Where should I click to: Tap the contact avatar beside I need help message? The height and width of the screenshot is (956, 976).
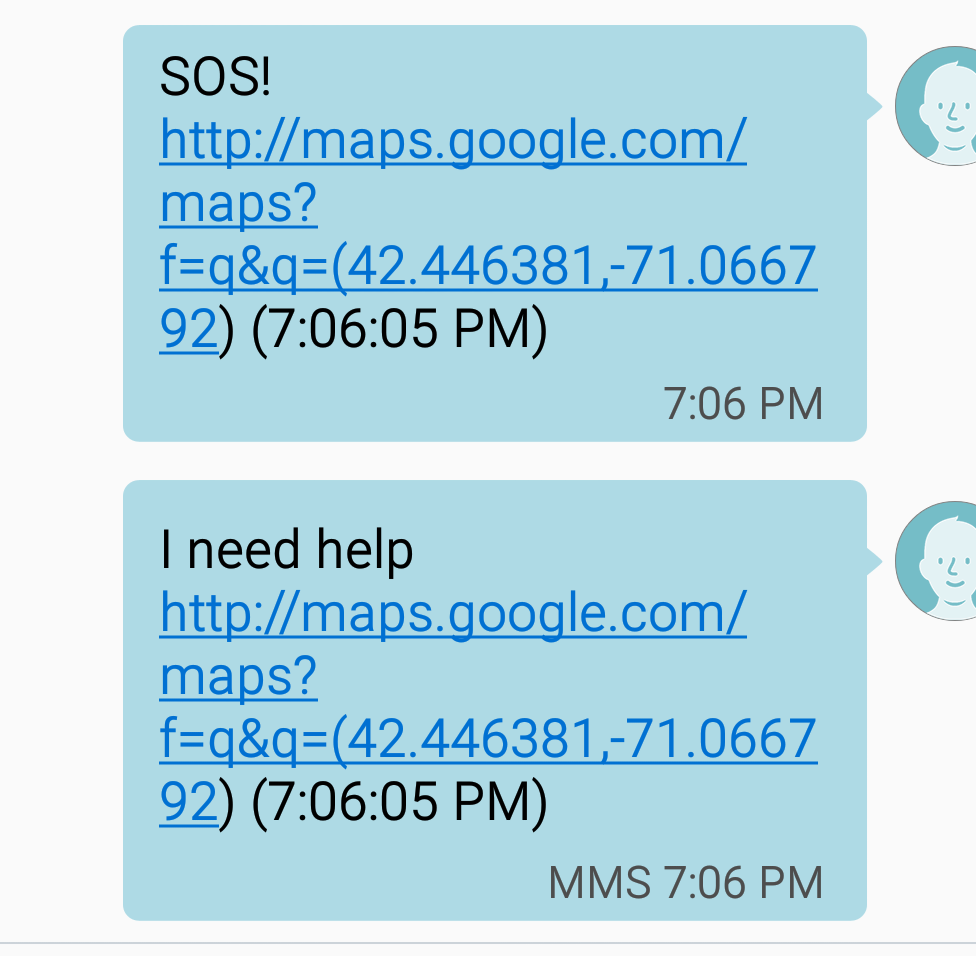click(x=938, y=560)
